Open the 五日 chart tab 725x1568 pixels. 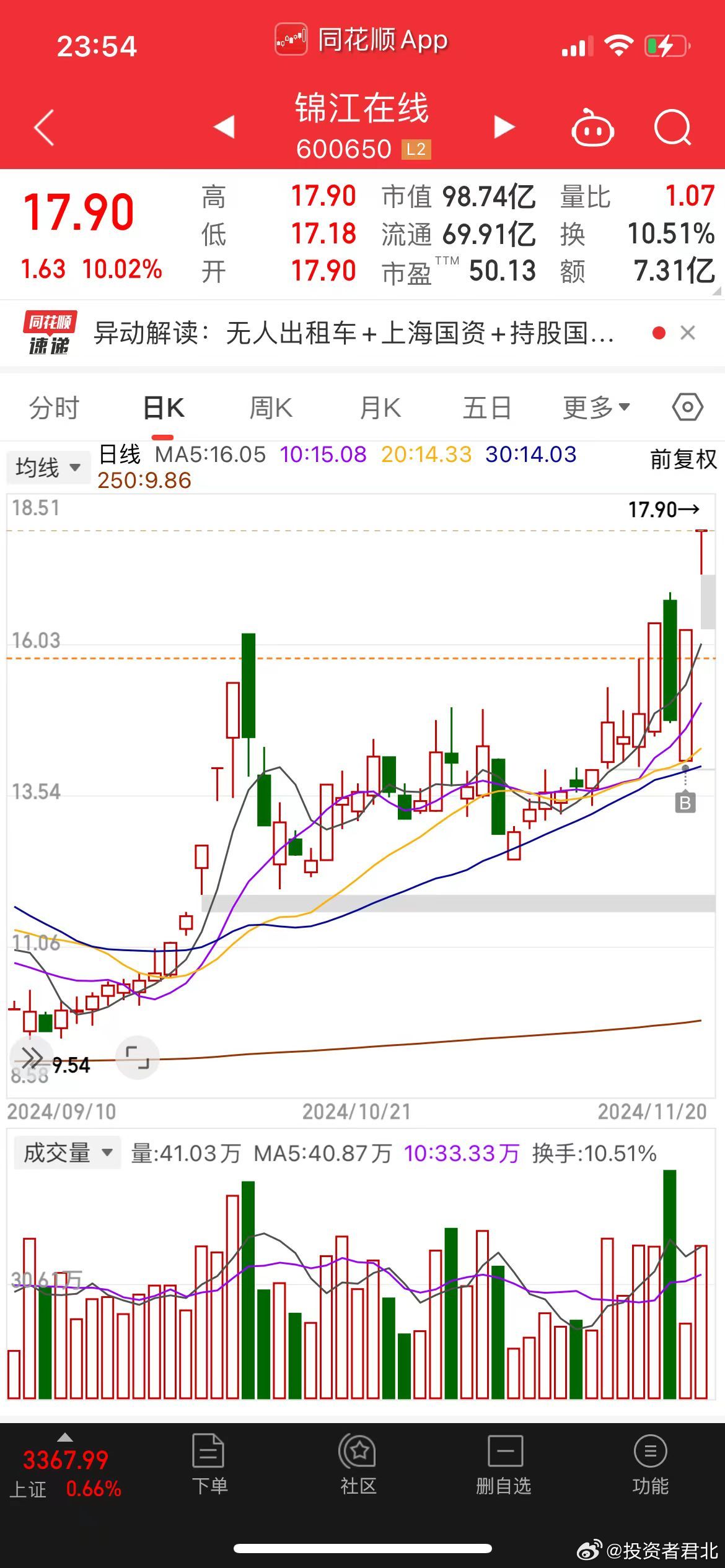[487, 408]
